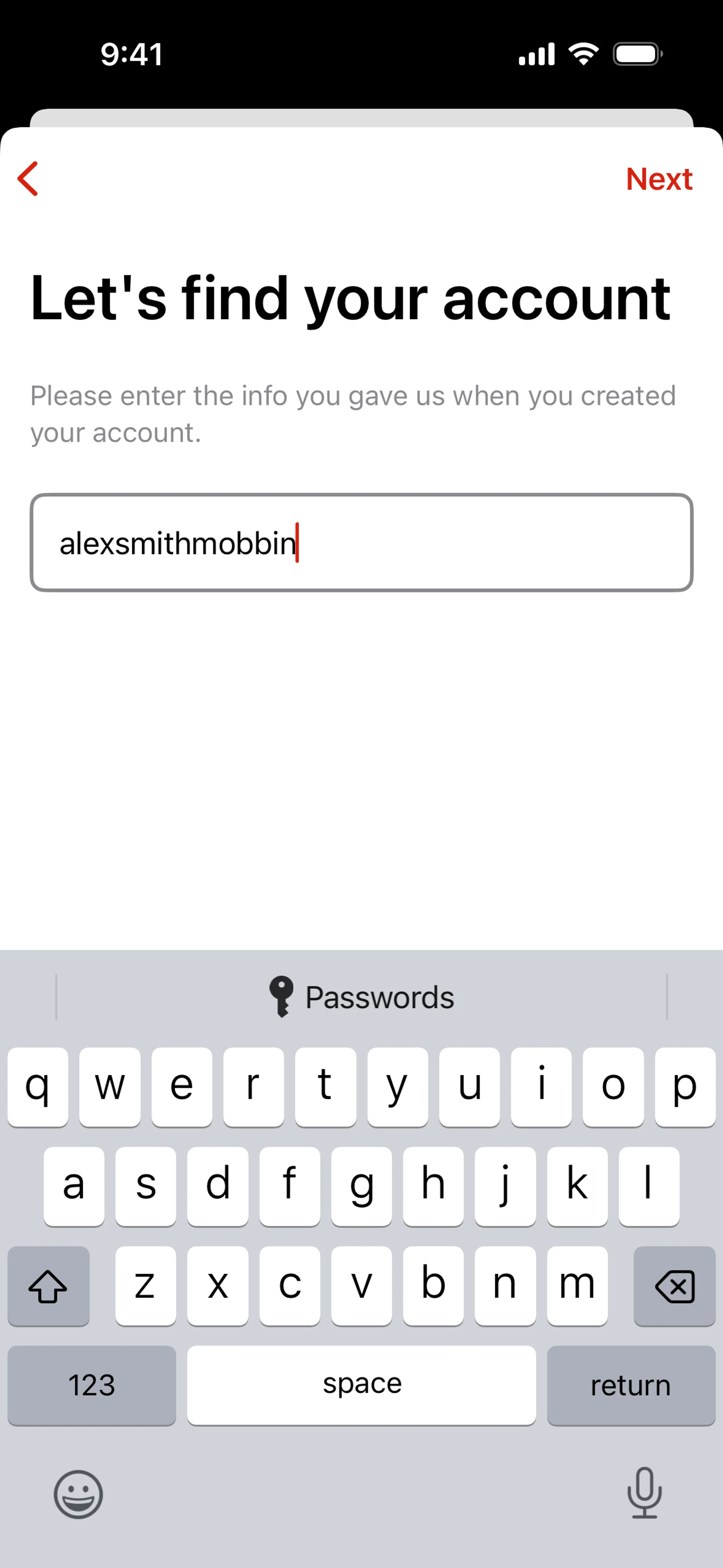Go back using the red arrow
The width and height of the screenshot is (723, 1568).
[x=28, y=178]
